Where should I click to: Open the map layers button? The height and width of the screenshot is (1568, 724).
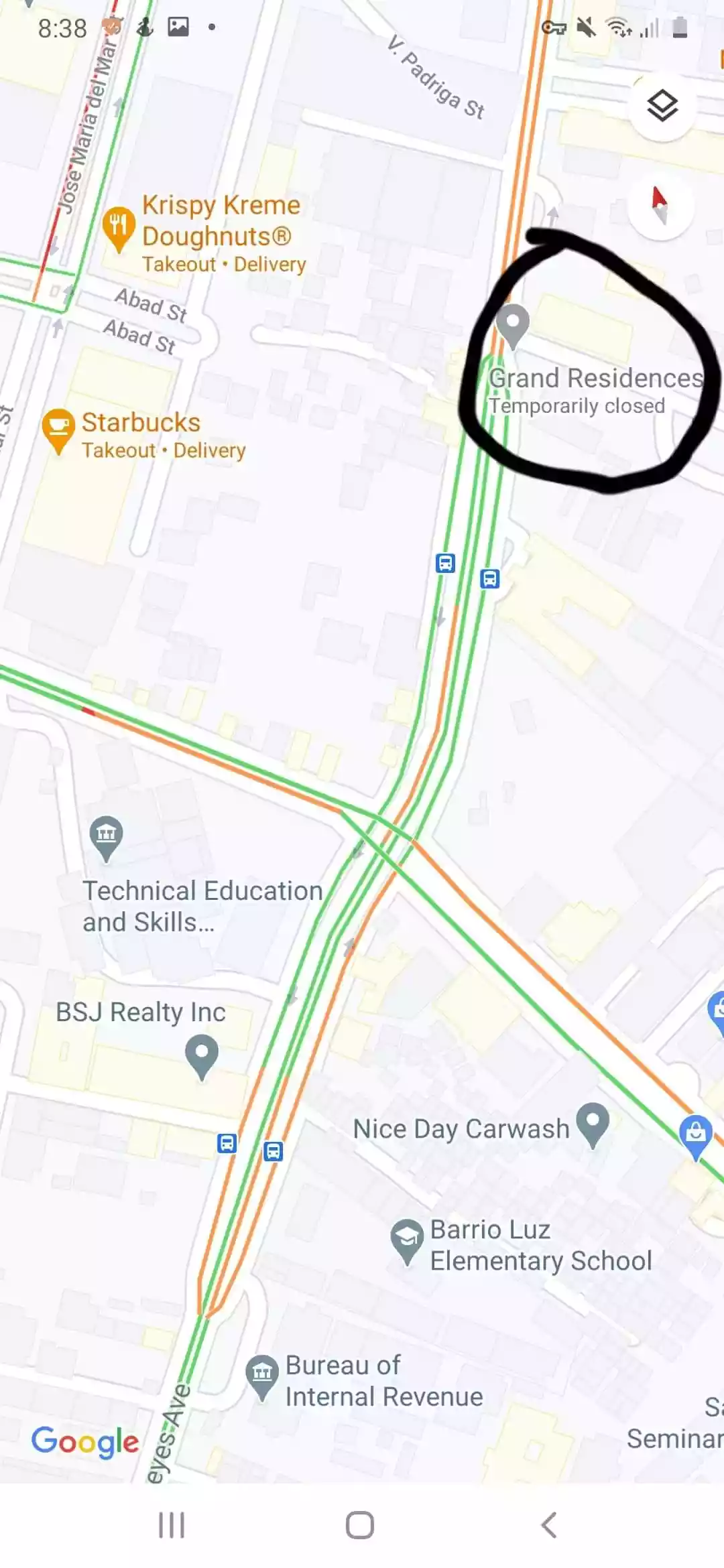tap(662, 106)
